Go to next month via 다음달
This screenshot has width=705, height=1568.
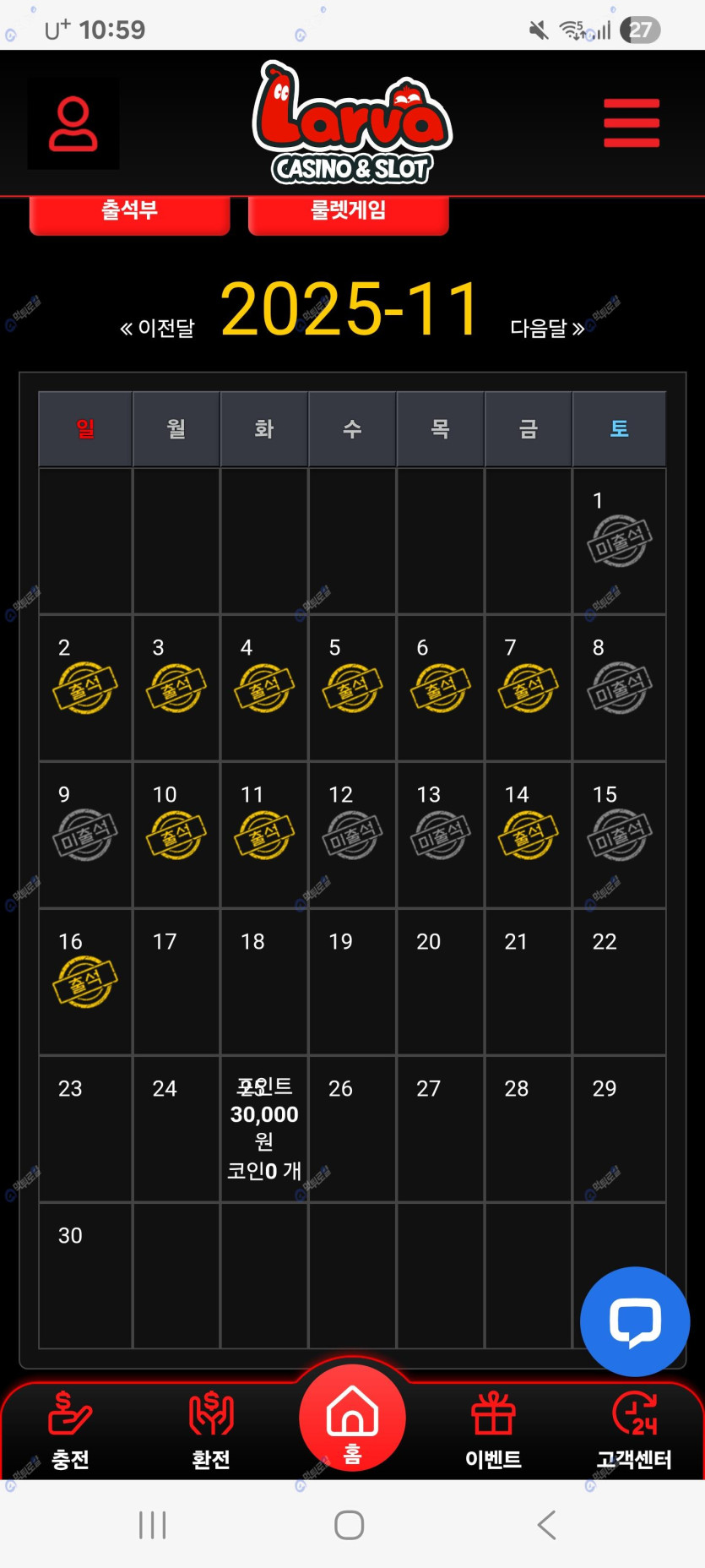(x=547, y=328)
